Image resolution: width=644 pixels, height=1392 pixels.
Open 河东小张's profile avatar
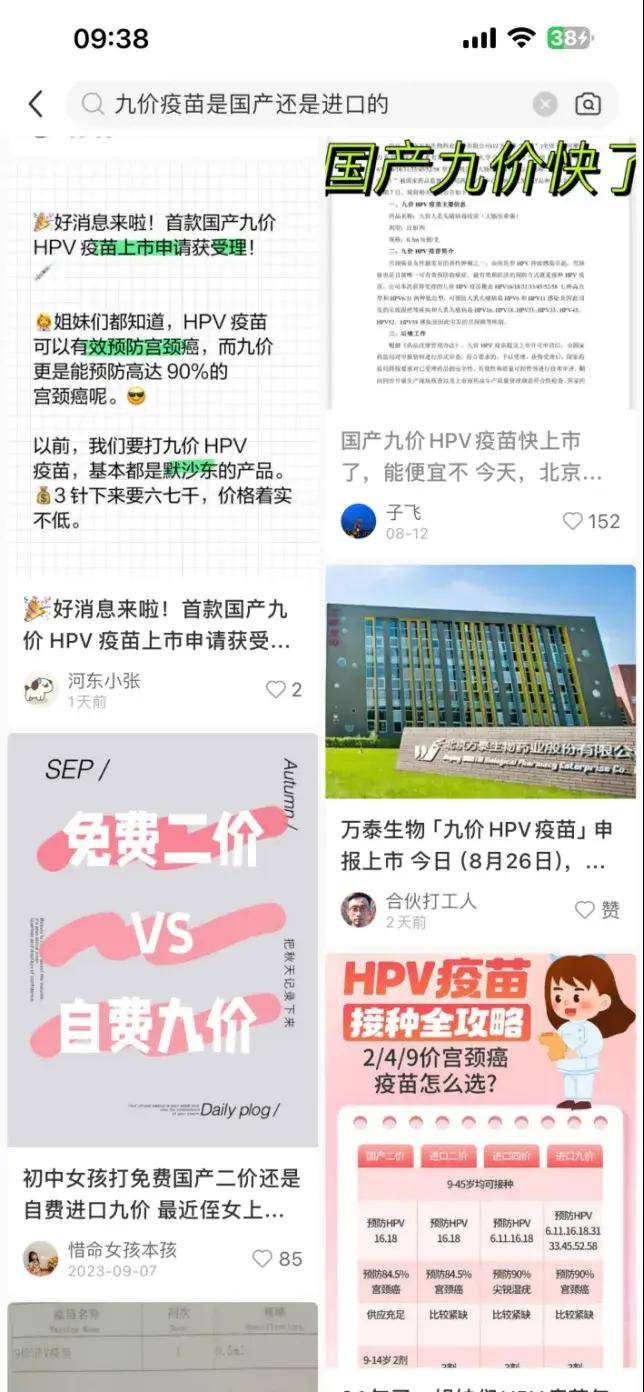pyautogui.click(x=40, y=689)
